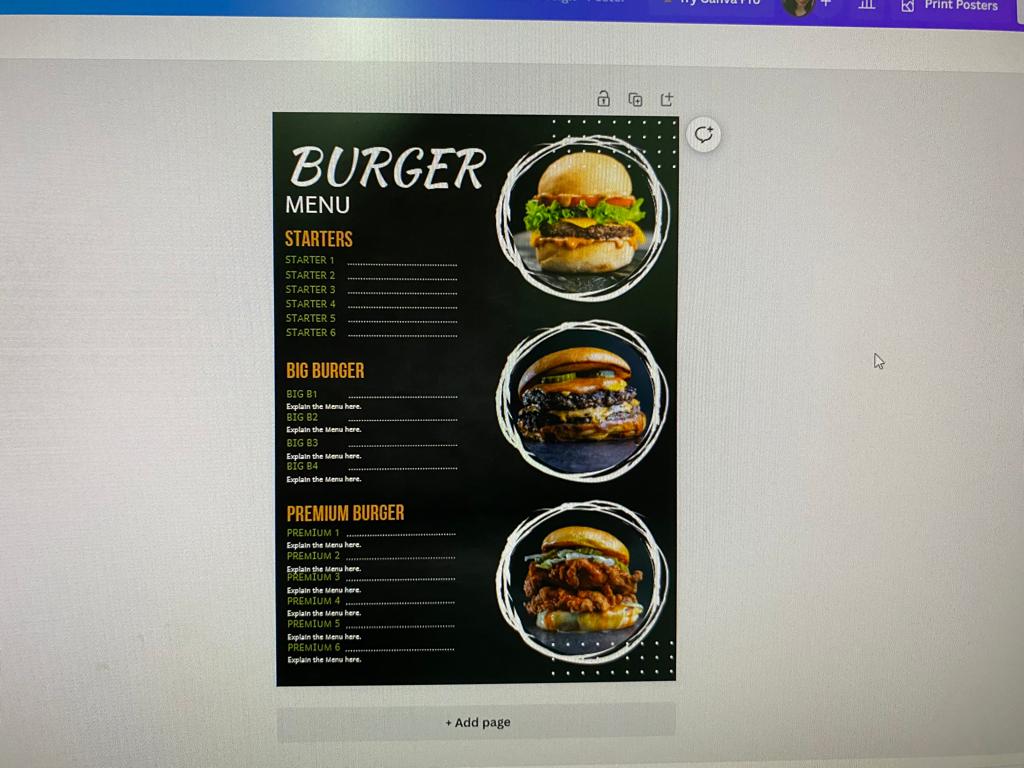
Task: Open Print Posters option
Action: pos(949,5)
